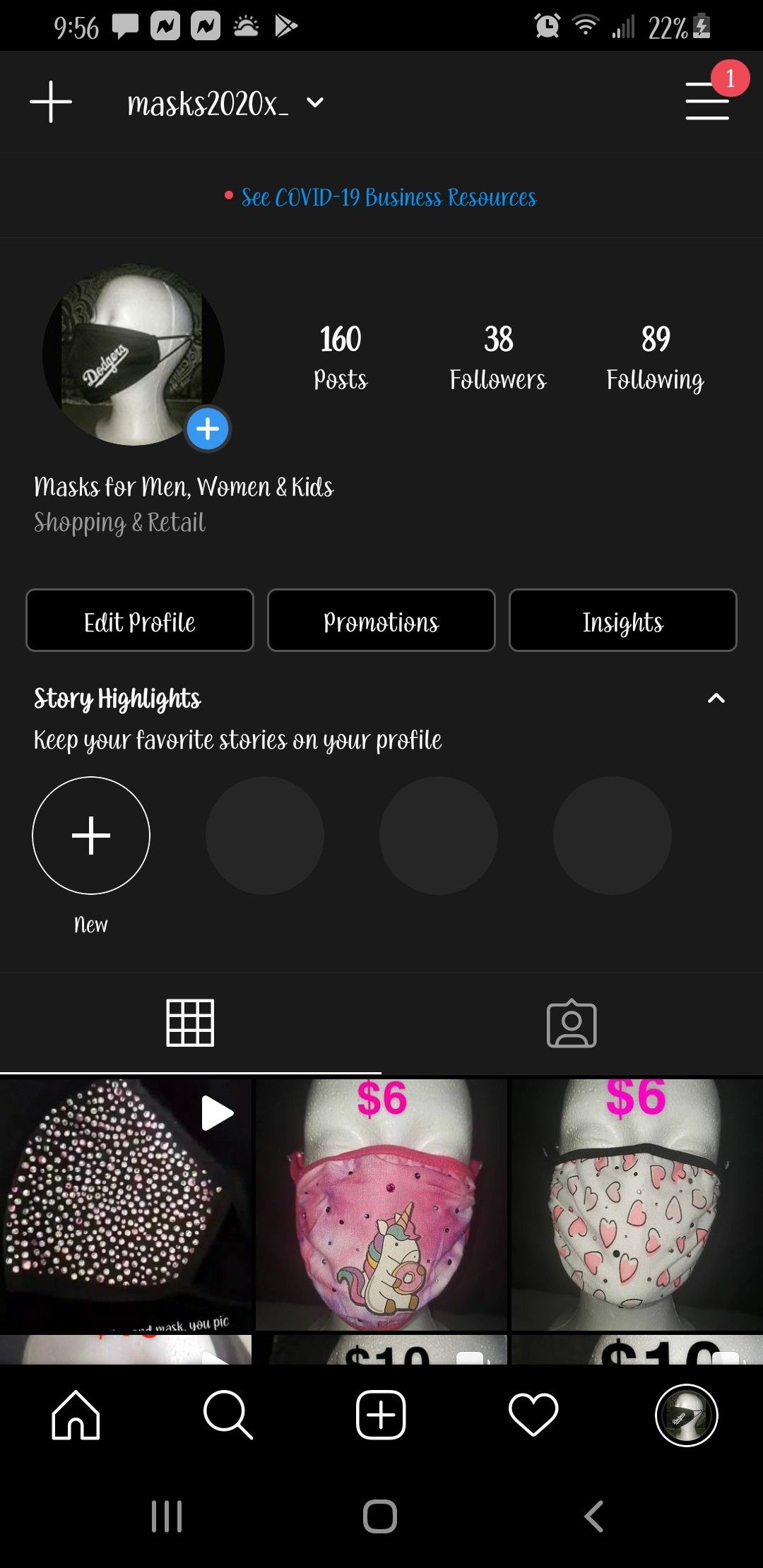Open the hamburger menu with notification badge
763x1568 pixels.
click(x=707, y=101)
